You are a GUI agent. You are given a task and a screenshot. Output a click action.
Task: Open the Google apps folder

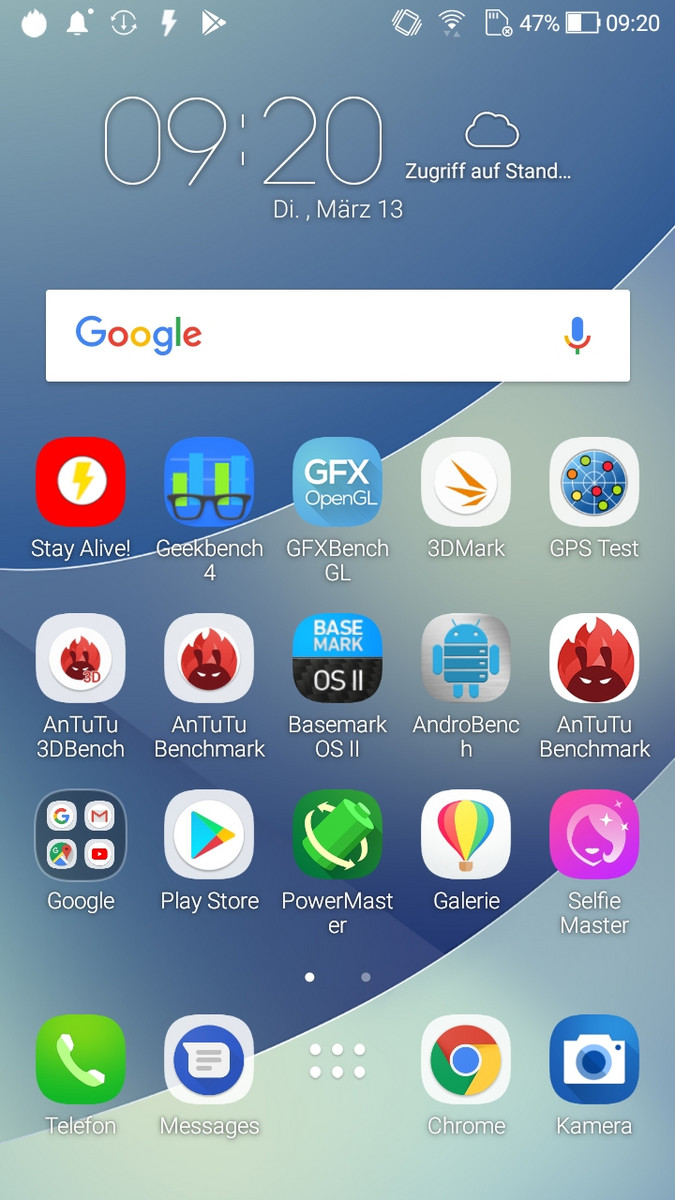81,835
